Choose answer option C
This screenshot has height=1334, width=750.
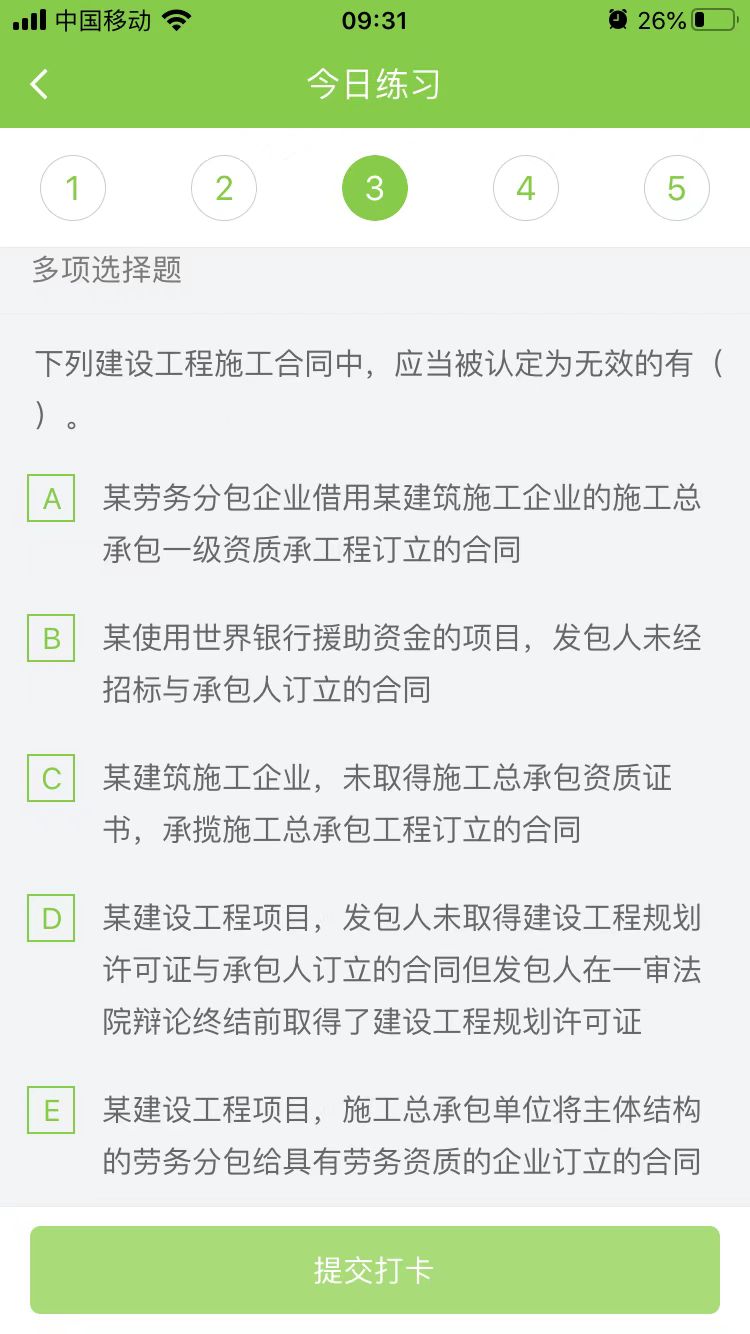51,778
